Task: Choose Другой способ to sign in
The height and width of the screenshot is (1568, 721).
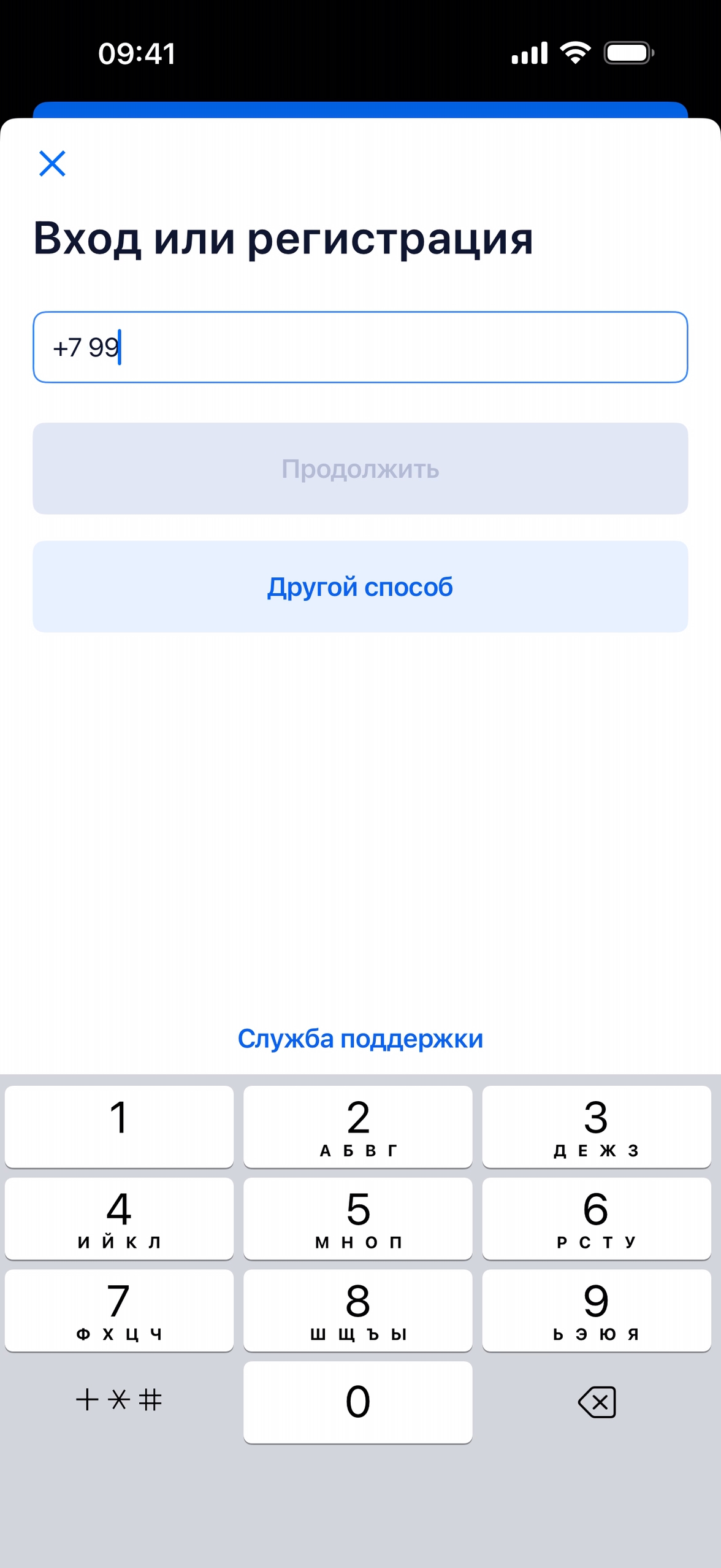Action: point(360,586)
